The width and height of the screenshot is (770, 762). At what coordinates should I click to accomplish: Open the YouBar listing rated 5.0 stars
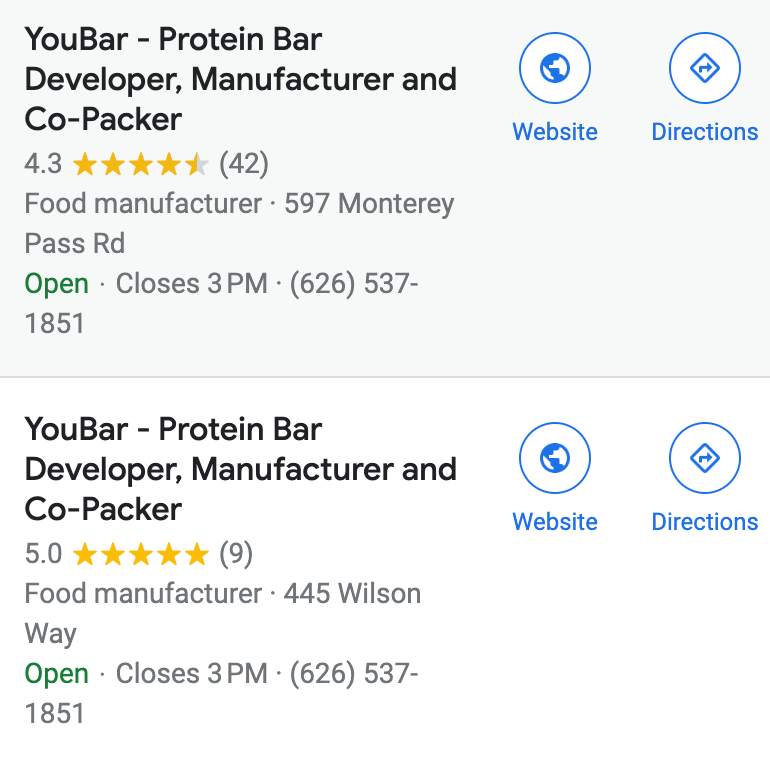click(x=240, y=470)
